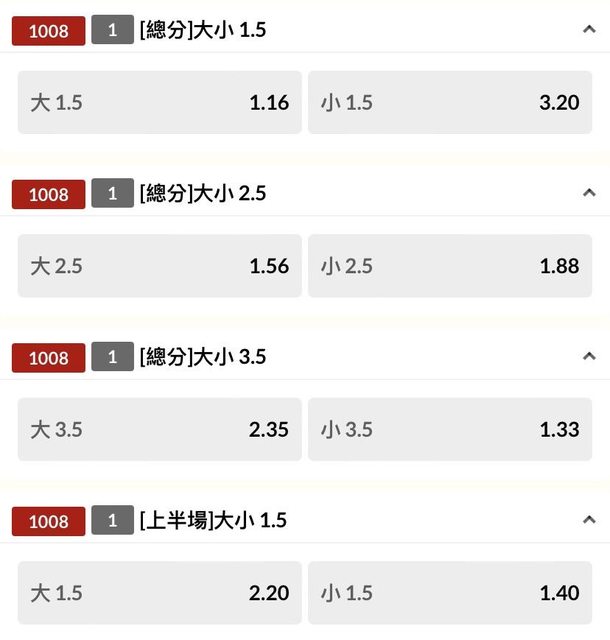Collapse the [上半場]大小 1.5 section
Image resolution: width=610 pixels, height=640 pixels.
pos(589,520)
